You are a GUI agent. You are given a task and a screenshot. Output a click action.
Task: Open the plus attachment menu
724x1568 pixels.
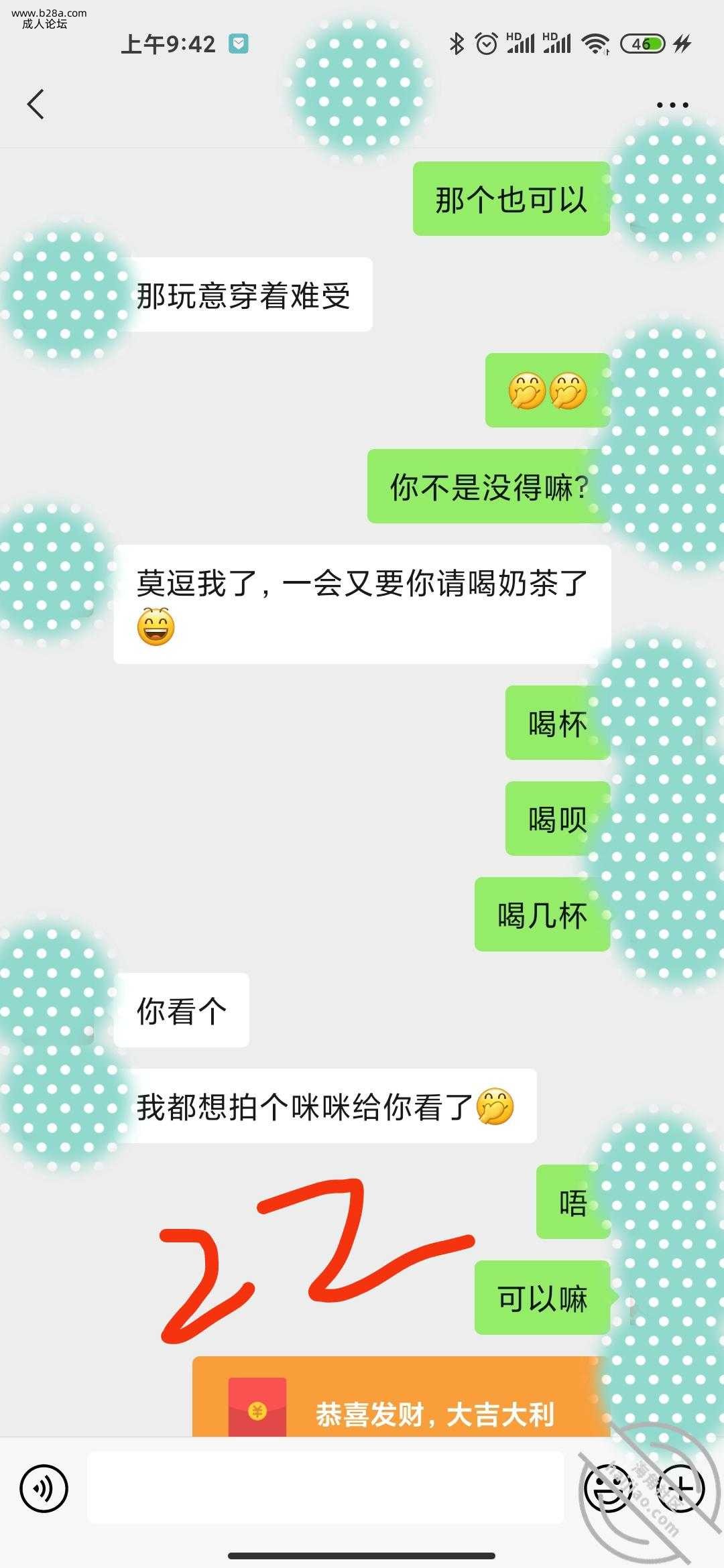point(680,1488)
